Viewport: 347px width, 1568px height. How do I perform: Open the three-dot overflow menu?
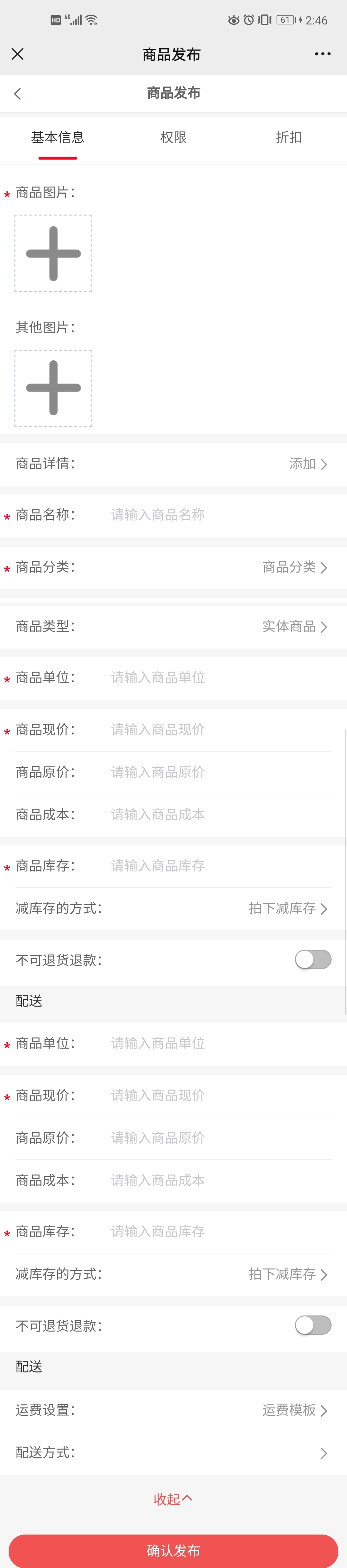(323, 54)
